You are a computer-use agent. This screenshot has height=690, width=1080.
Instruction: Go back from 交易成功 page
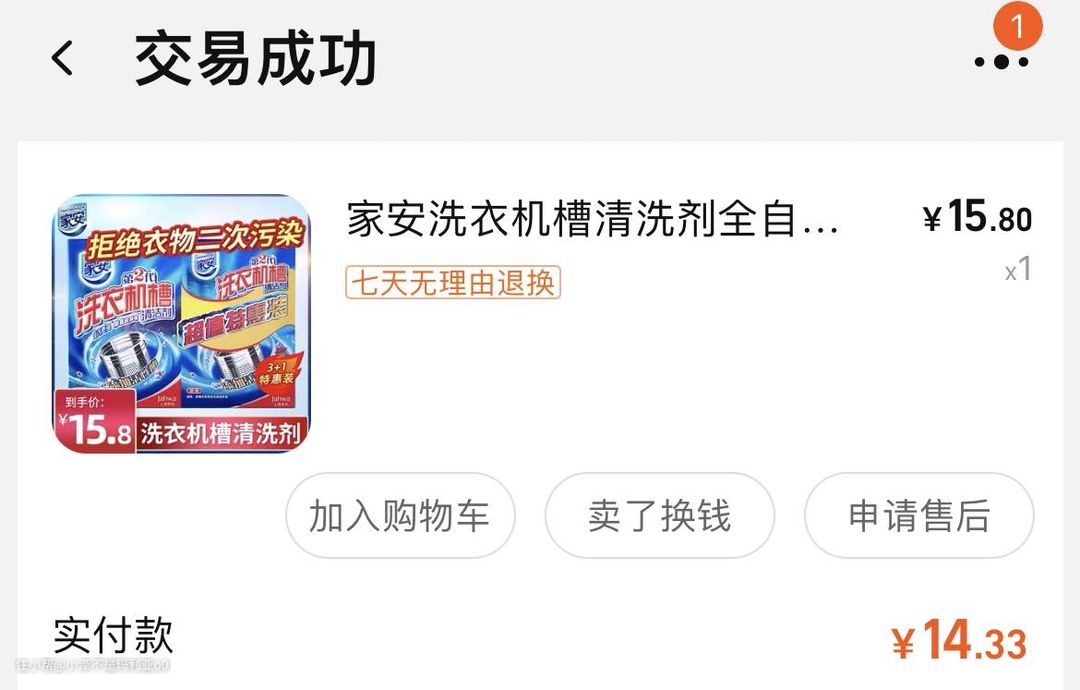pos(62,58)
